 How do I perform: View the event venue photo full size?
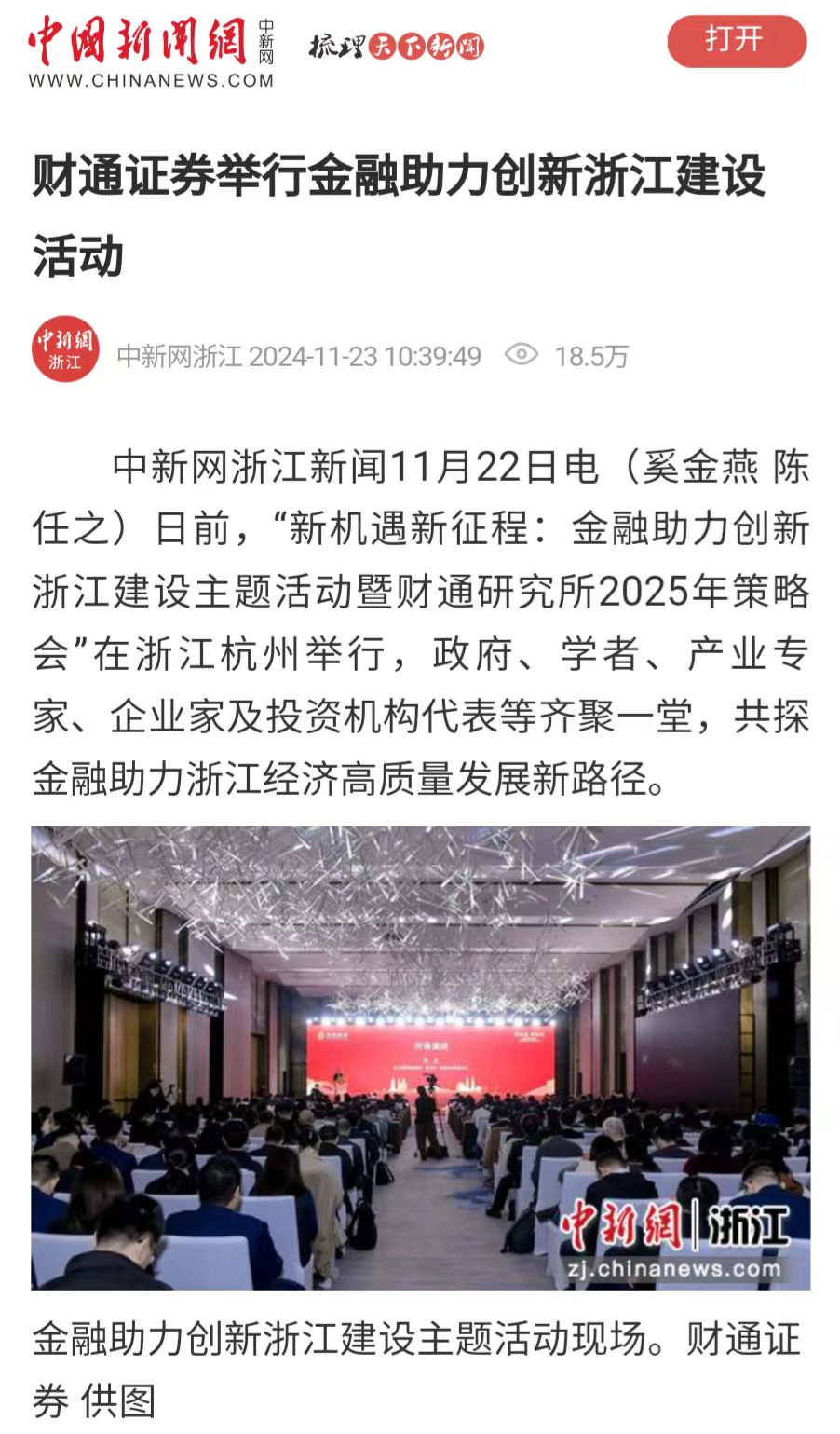coord(420,1057)
